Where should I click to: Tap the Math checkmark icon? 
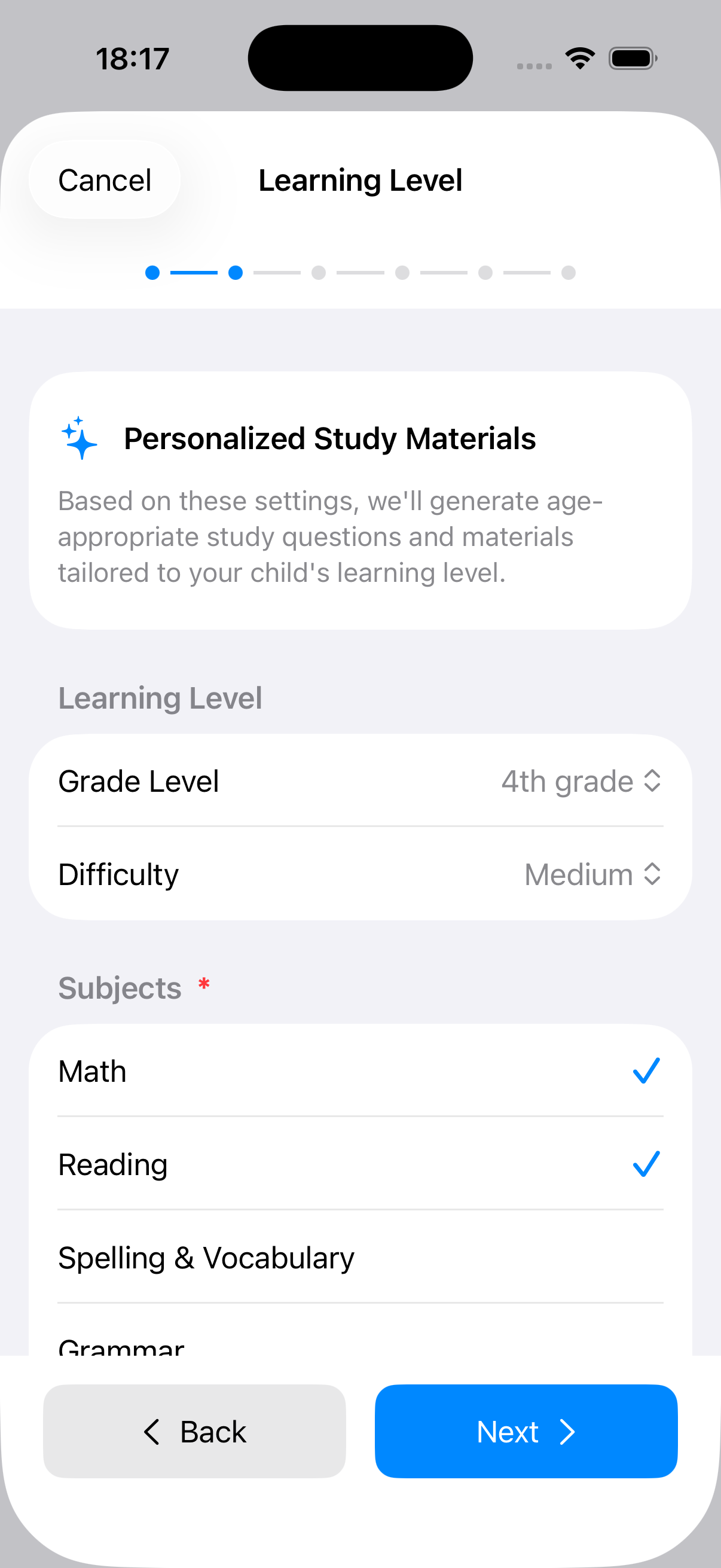(646, 1071)
